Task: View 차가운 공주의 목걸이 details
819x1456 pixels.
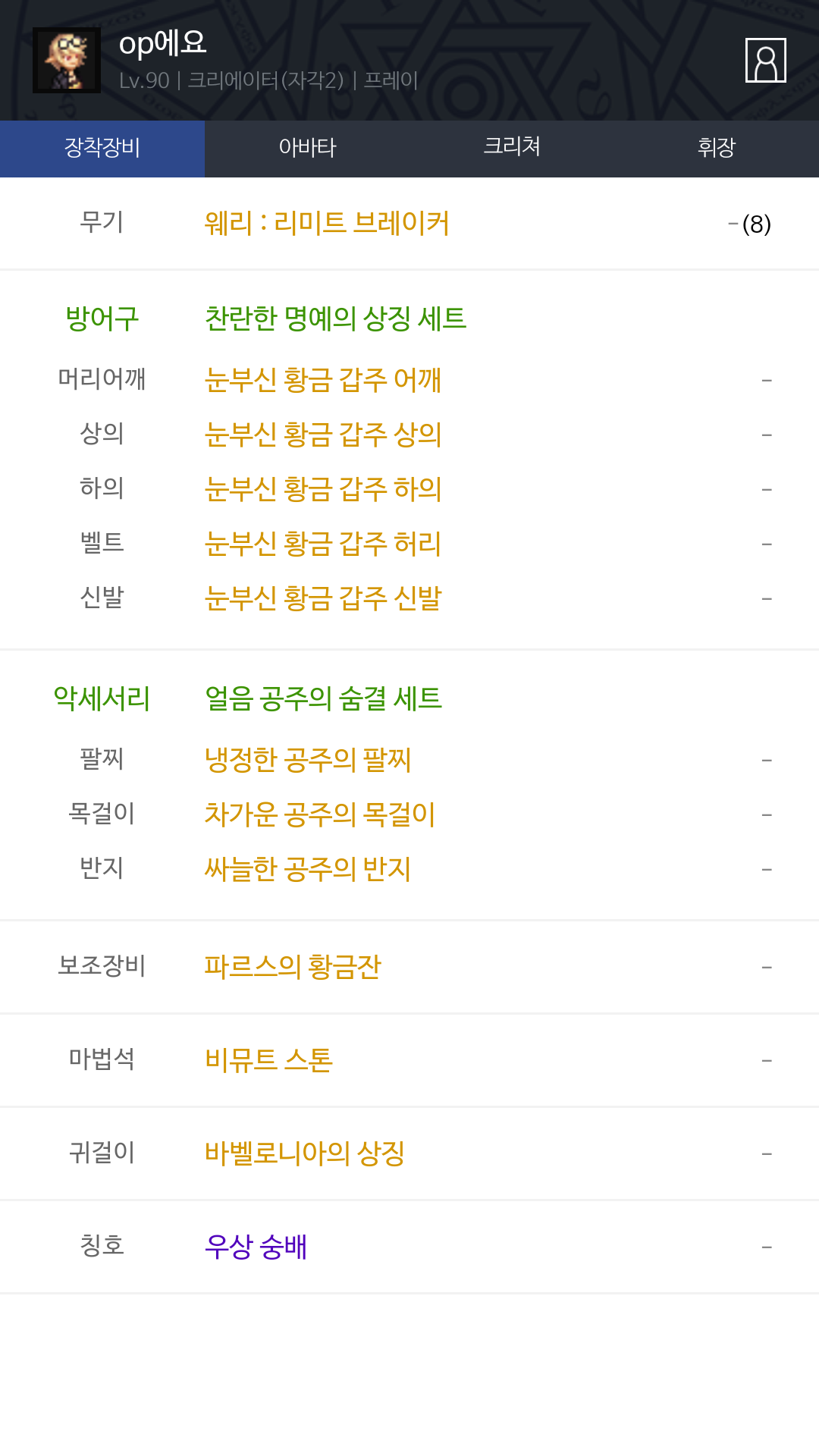Action: [x=320, y=814]
